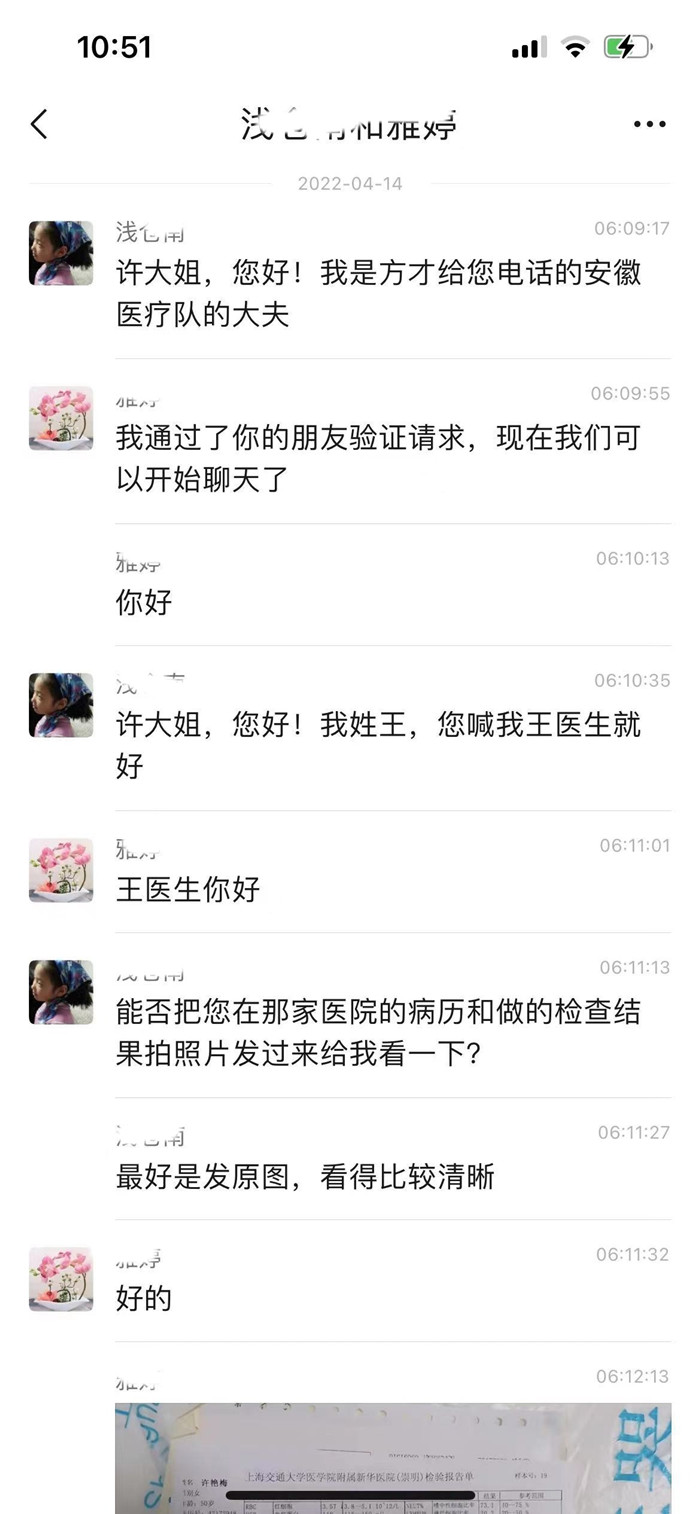Go back from the chat record
This screenshot has height=1514, width=700.
pos(39,125)
